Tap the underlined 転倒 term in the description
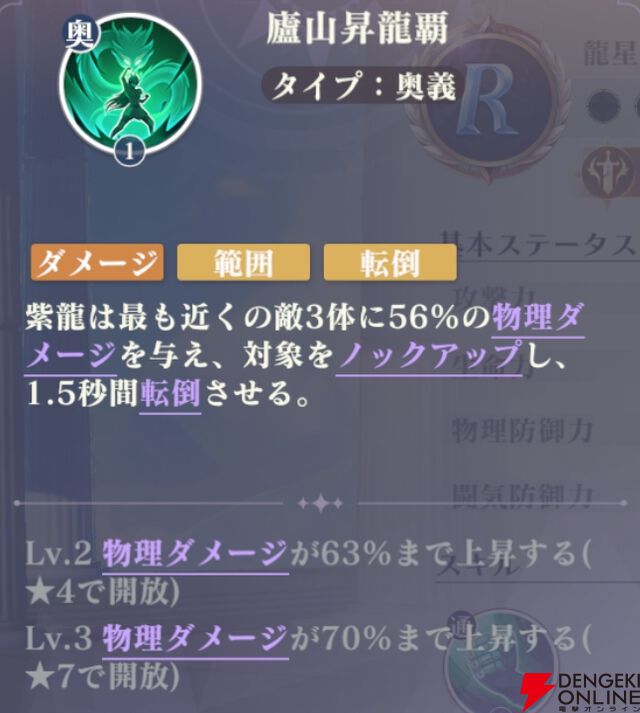The image size is (640, 713). click(170, 393)
